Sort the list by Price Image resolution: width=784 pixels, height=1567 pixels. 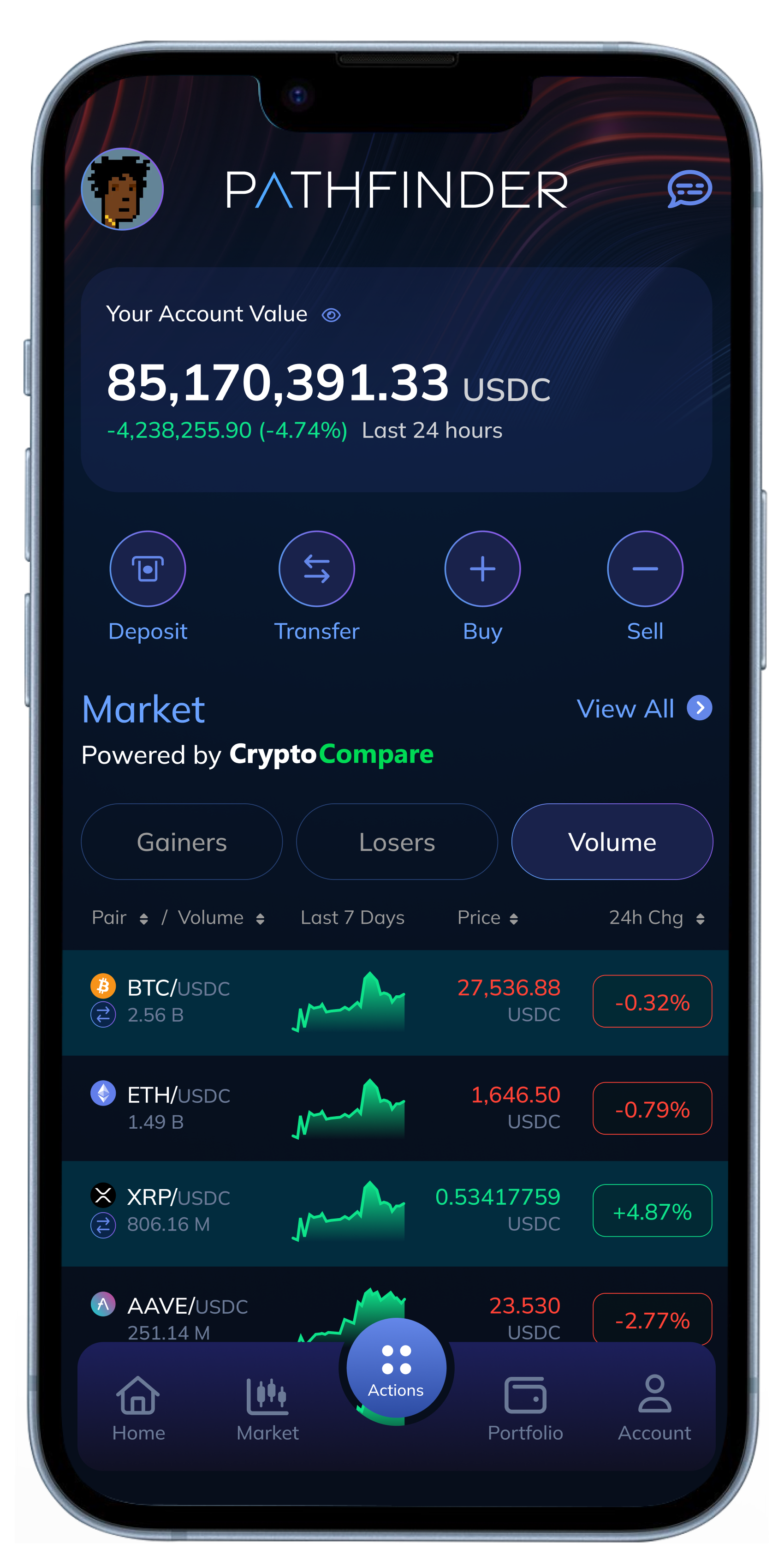coord(487,918)
